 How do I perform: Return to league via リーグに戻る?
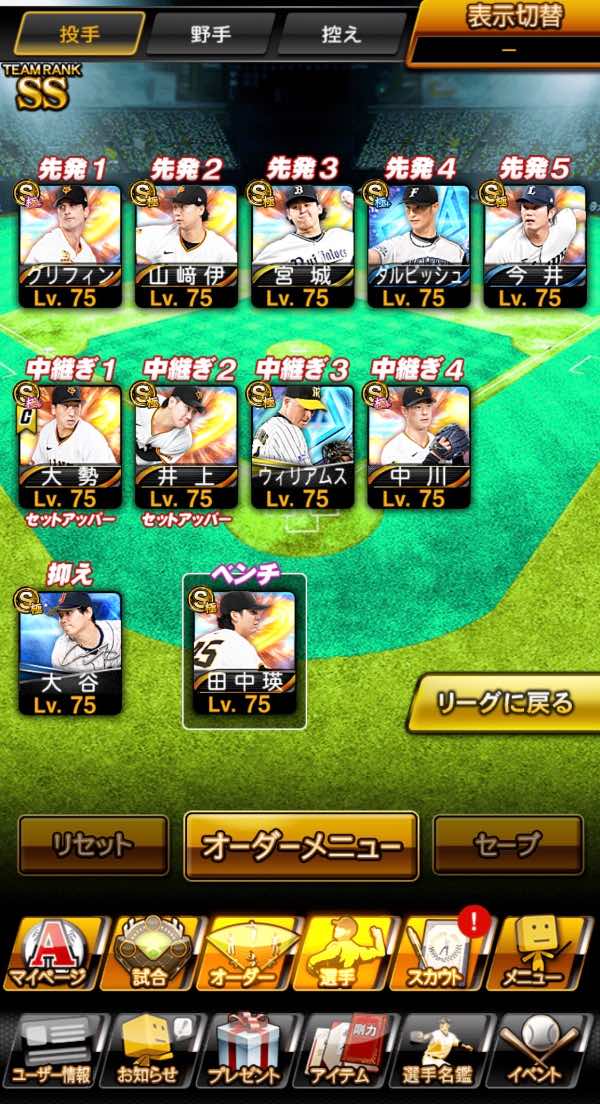tap(504, 703)
